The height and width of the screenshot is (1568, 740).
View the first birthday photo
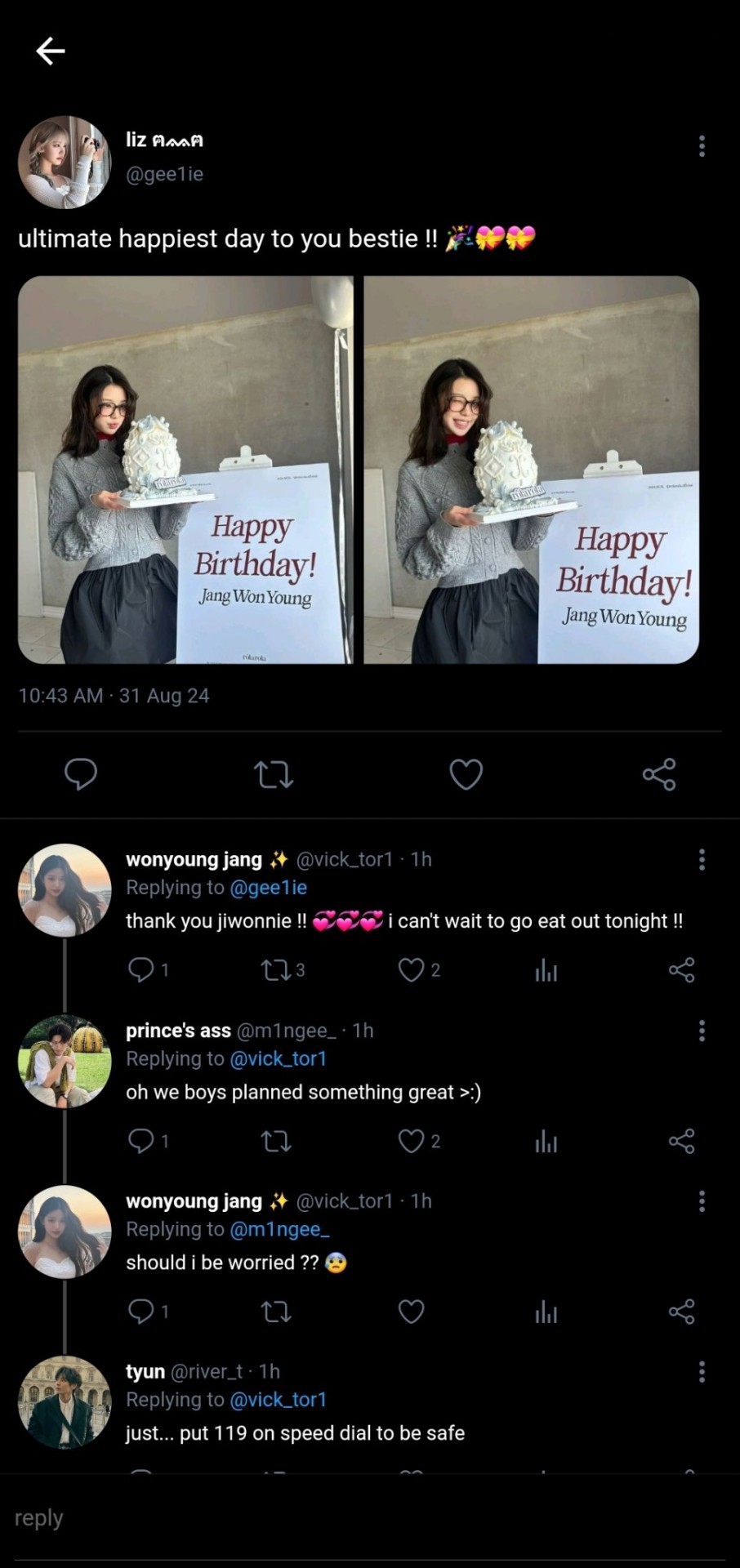pyautogui.click(x=185, y=470)
